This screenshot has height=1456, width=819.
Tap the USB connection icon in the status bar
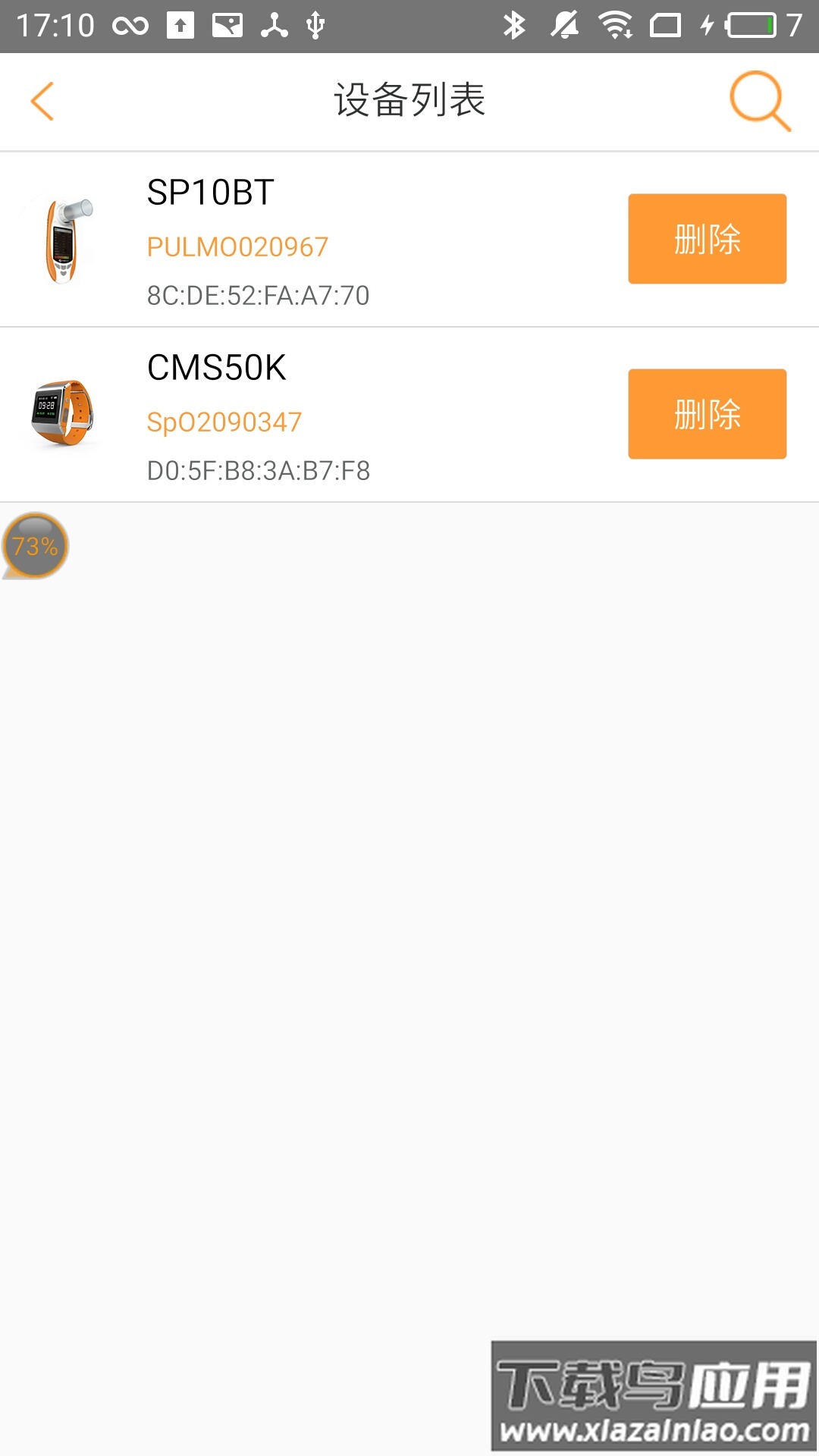point(313,23)
